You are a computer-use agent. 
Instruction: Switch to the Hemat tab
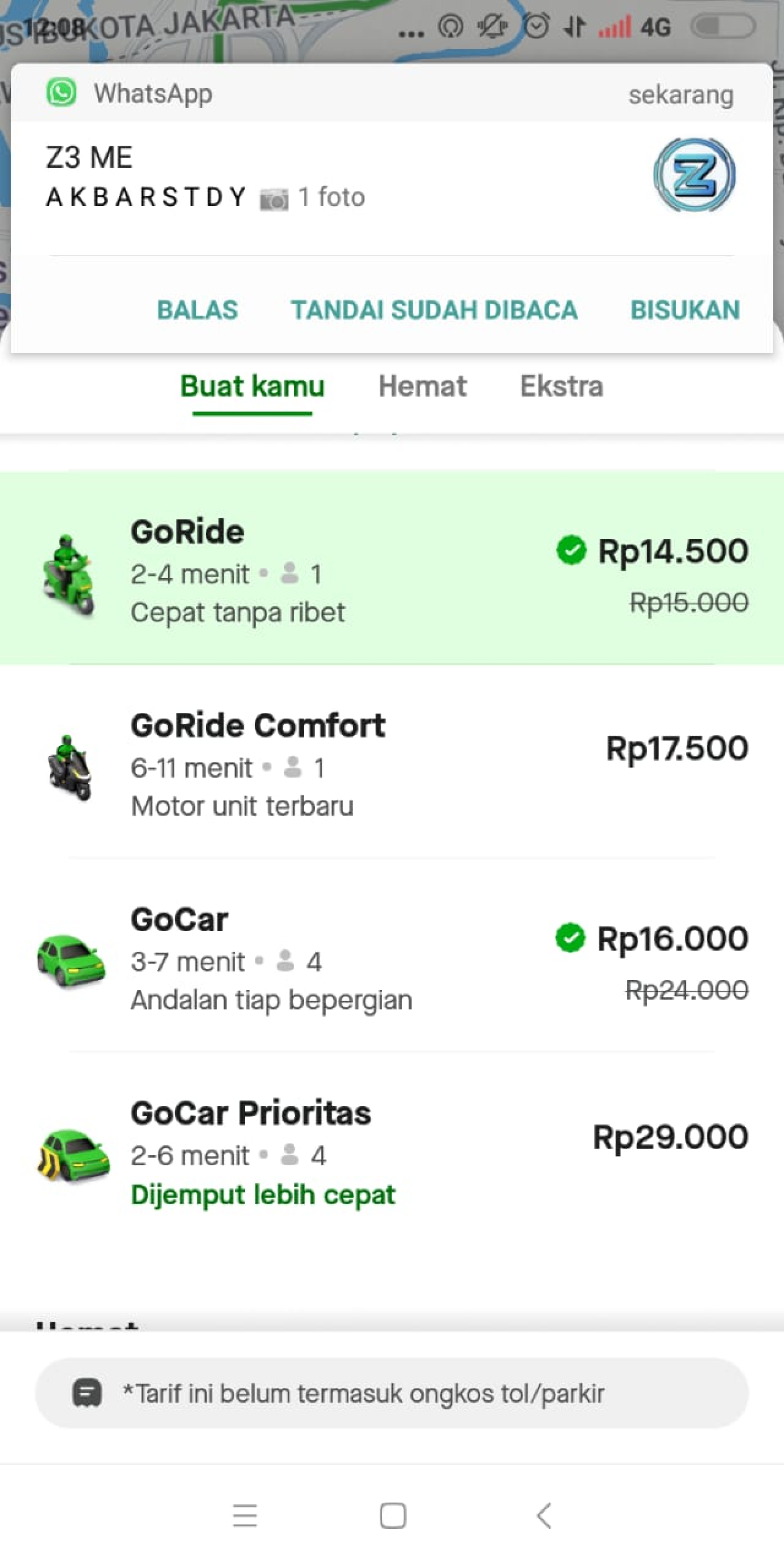click(422, 386)
